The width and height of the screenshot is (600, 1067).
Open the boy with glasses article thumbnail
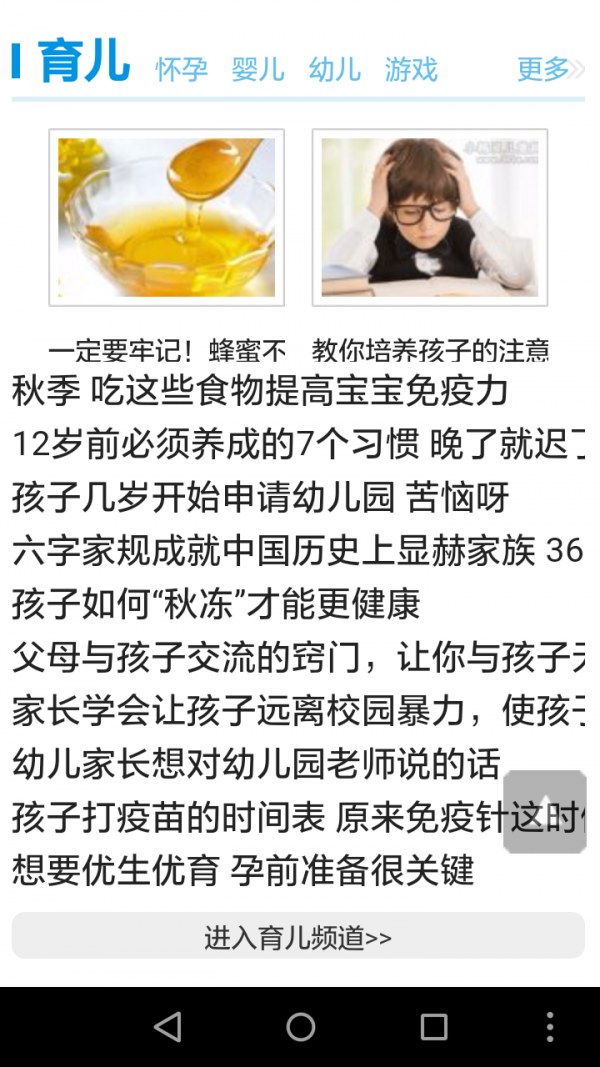coord(430,217)
